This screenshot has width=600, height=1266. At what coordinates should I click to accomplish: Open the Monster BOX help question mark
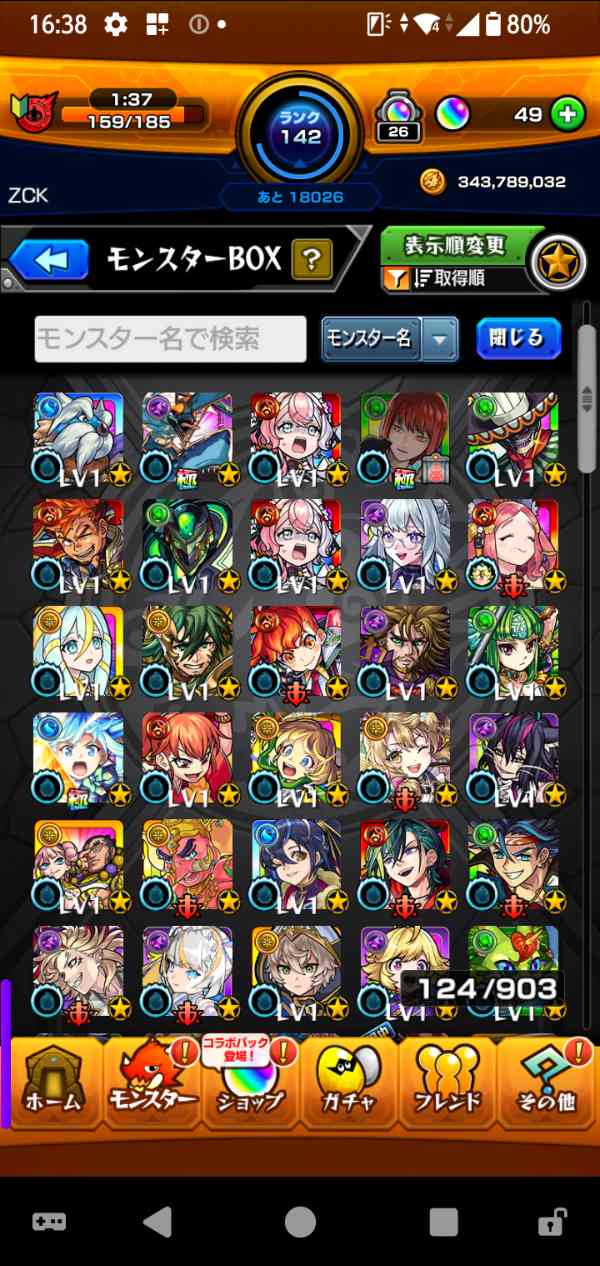[312, 261]
